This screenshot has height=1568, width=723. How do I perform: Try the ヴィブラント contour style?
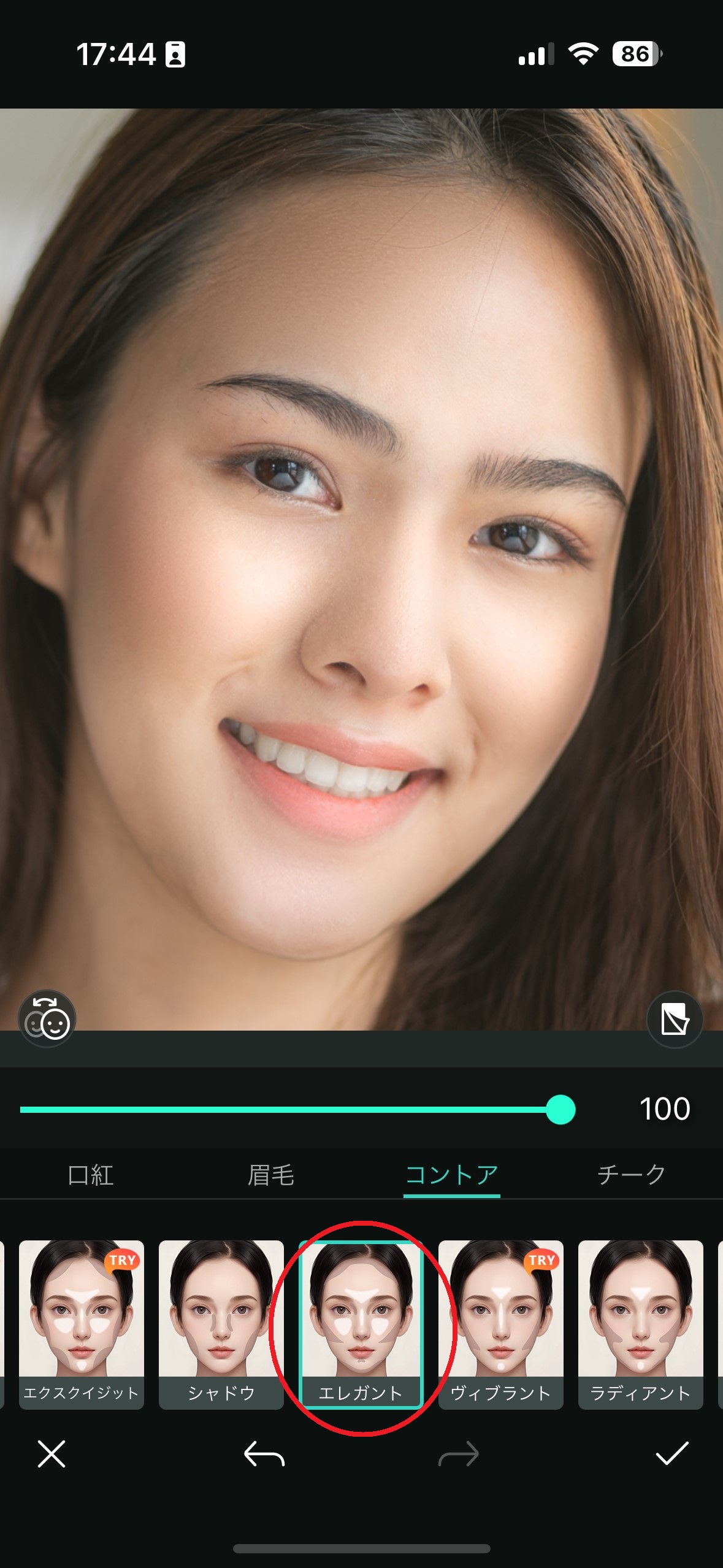click(x=500, y=1324)
